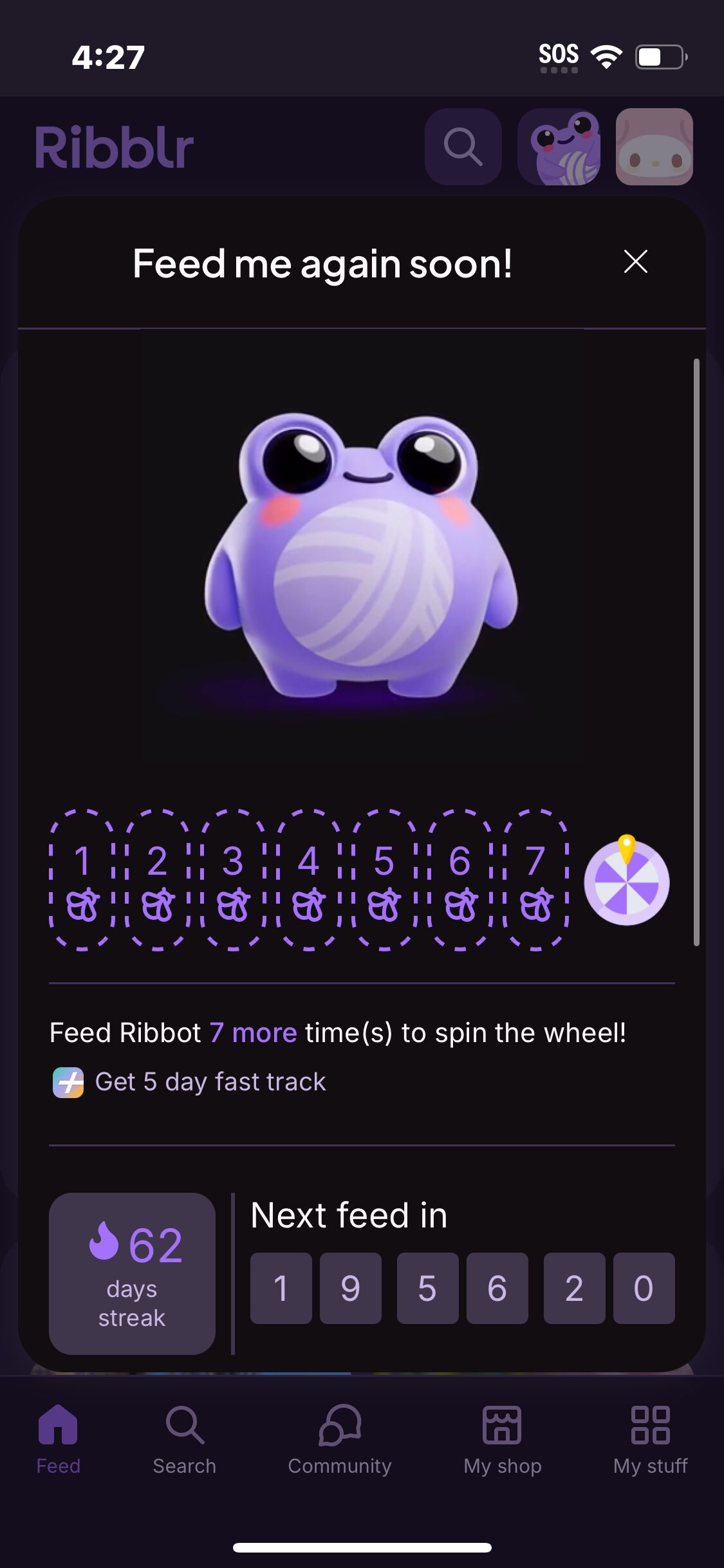Screen dimensions: 724x1568
Task: Open the search icon in the header
Action: pyautogui.click(x=463, y=147)
